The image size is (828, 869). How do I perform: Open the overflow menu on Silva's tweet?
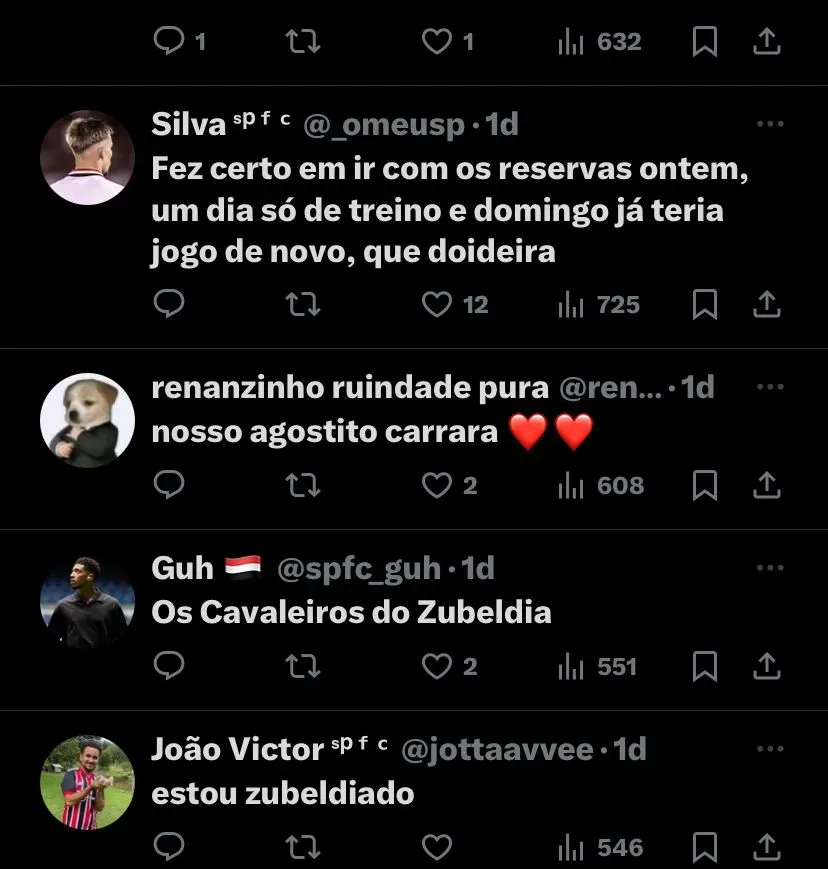[x=769, y=124]
